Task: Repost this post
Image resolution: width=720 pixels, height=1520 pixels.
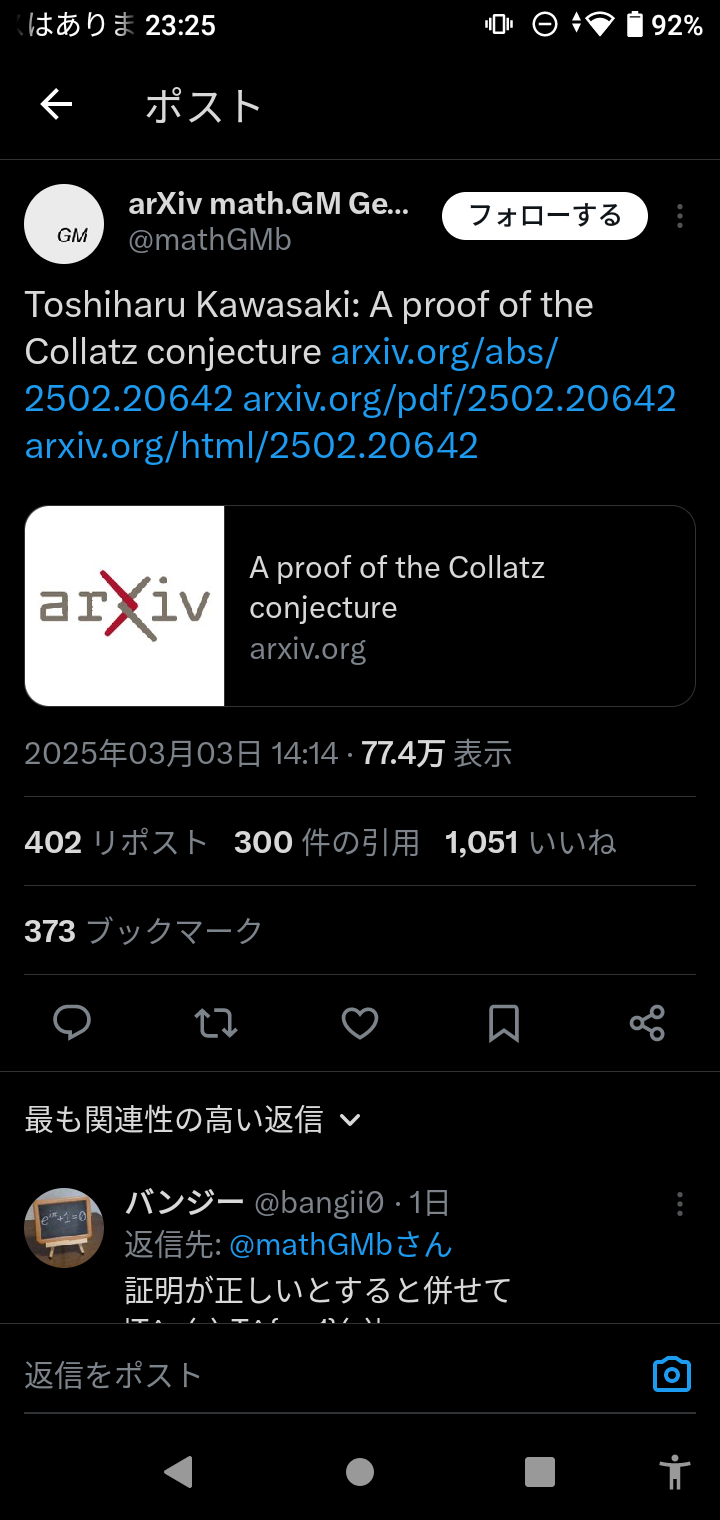Action: pyautogui.click(x=216, y=1022)
